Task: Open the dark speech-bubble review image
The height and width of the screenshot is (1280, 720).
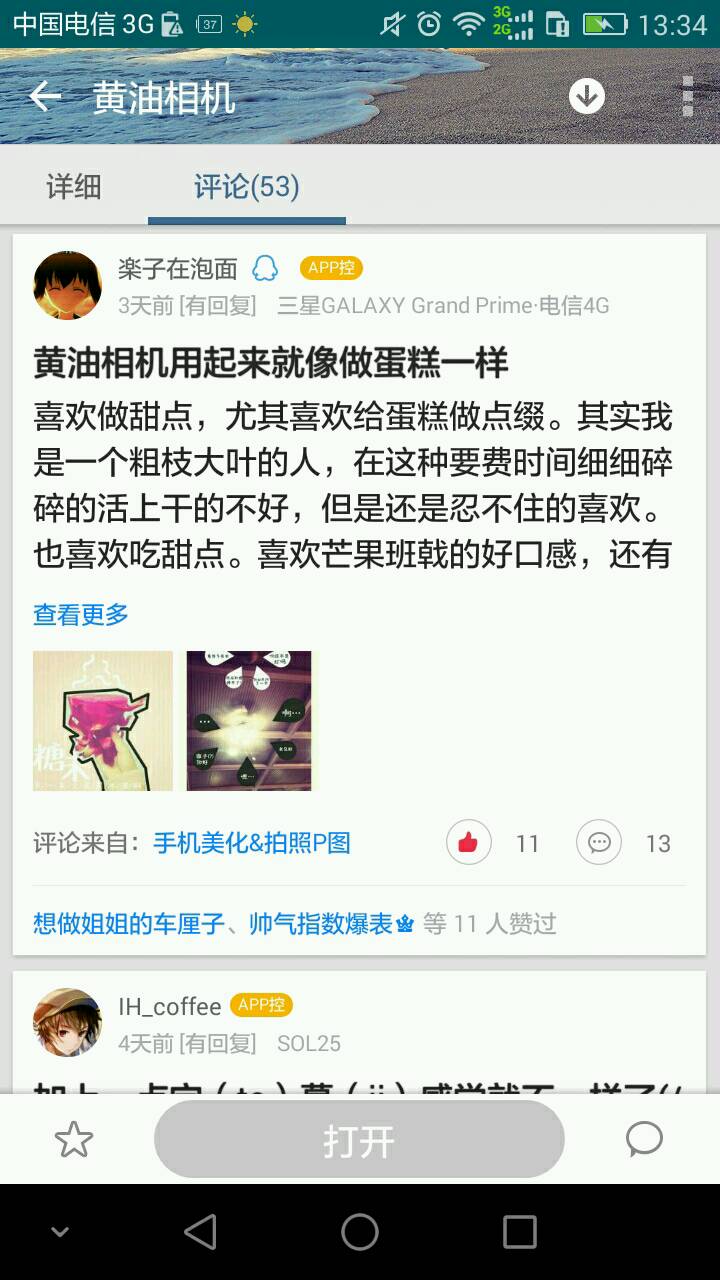Action: click(249, 721)
